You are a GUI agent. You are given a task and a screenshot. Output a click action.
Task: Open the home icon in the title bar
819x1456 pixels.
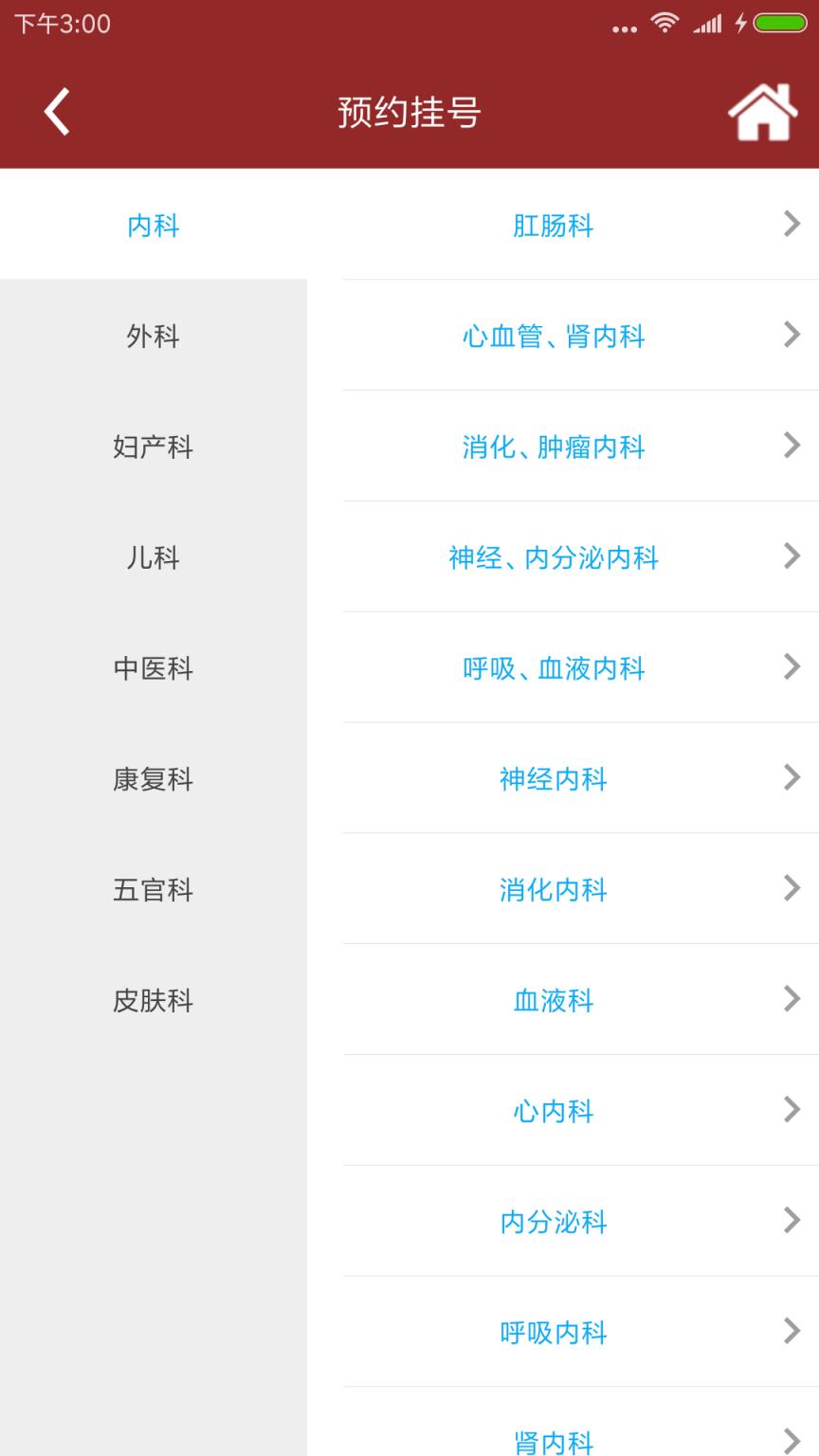762,110
